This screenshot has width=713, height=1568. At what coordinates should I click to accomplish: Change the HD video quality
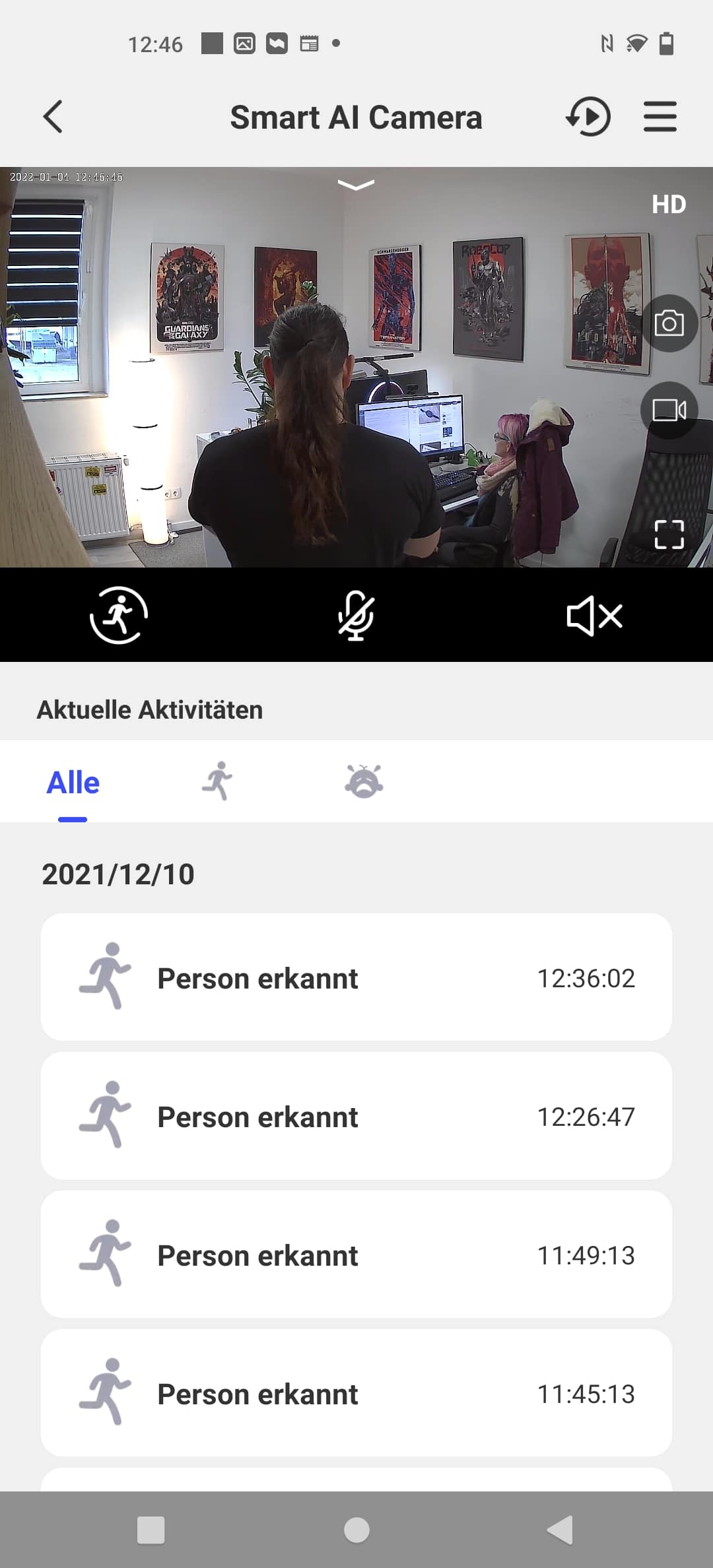(x=669, y=205)
